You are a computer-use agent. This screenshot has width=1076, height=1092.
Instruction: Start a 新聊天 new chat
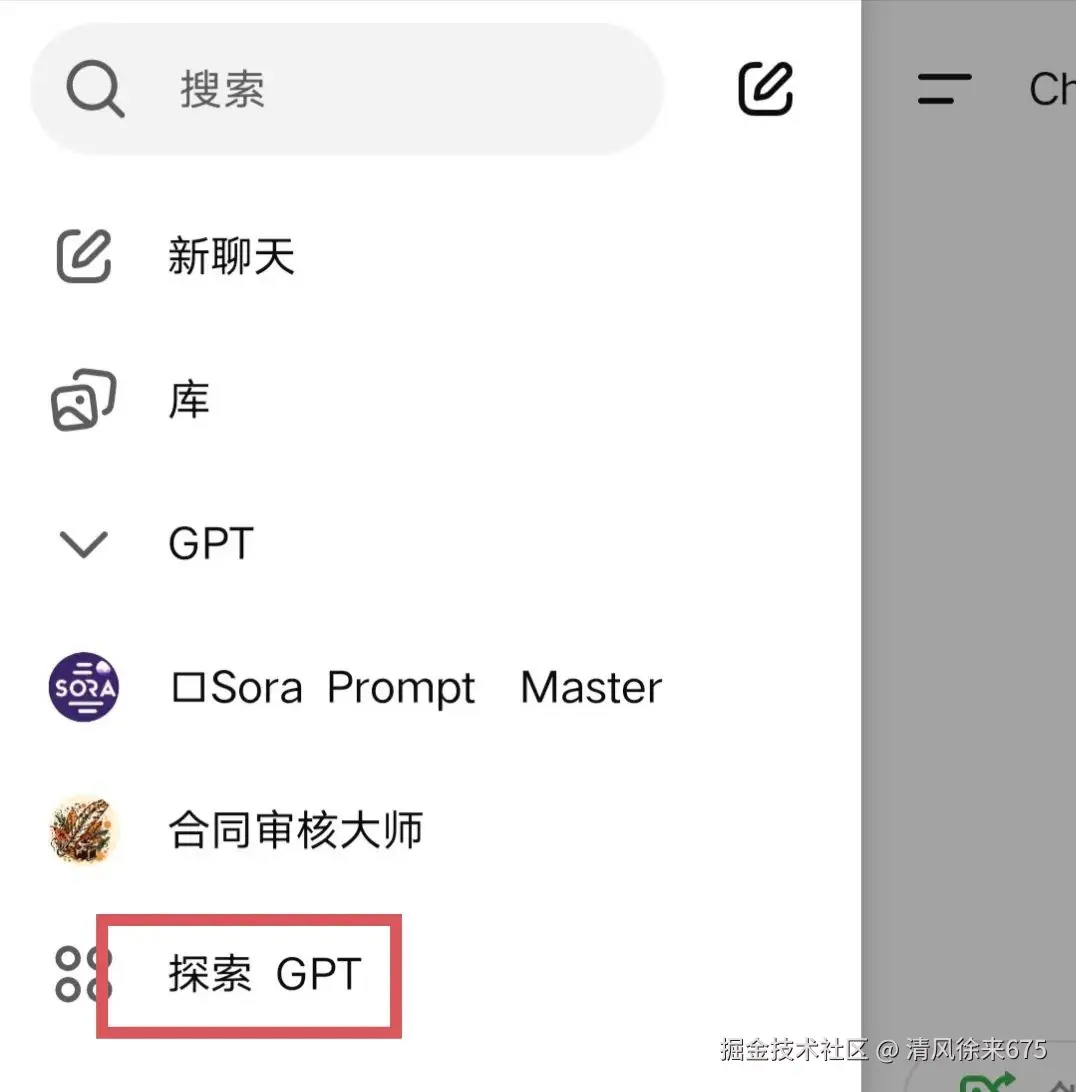point(230,257)
